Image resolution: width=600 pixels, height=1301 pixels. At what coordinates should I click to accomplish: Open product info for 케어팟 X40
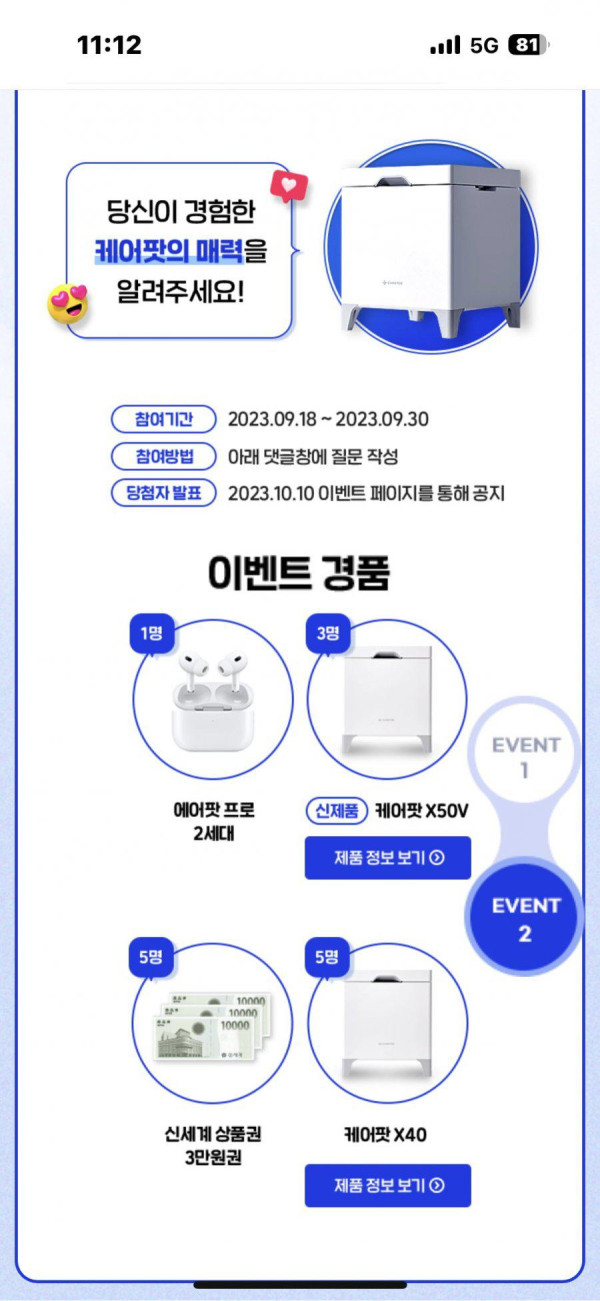(x=387, y=1185)
